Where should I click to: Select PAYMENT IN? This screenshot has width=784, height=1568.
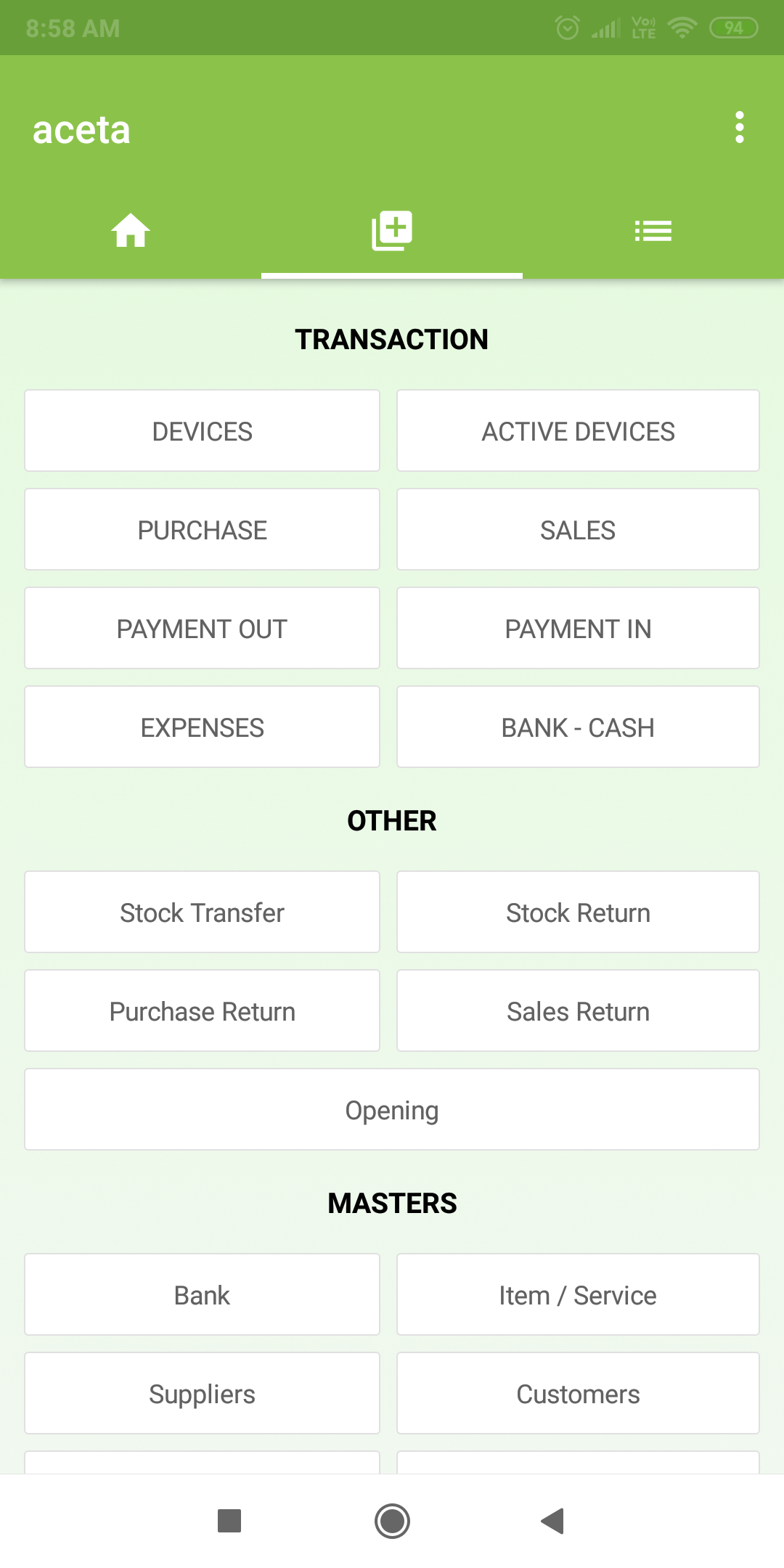[x=578, y=629]
